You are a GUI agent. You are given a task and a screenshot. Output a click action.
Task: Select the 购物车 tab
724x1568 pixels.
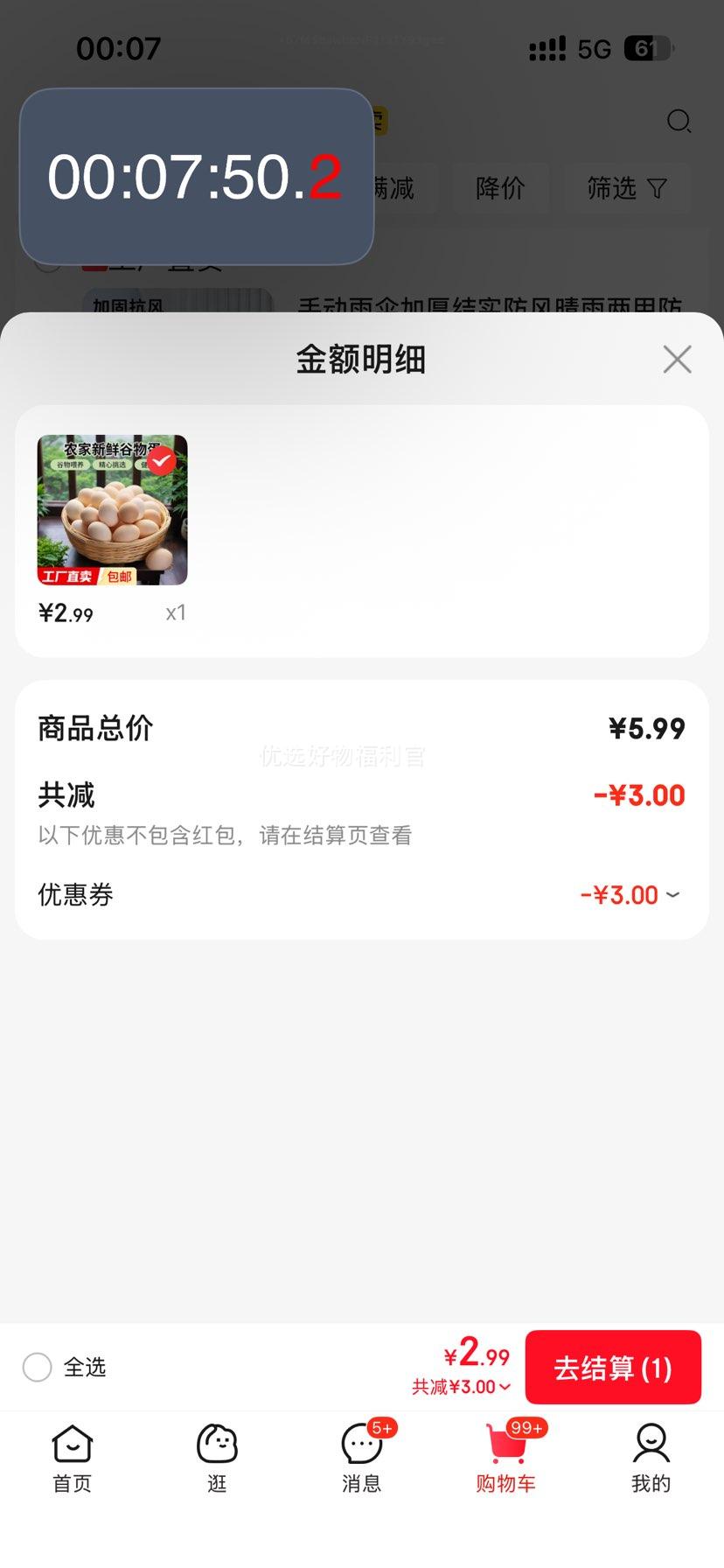[x=506, y=1459]
